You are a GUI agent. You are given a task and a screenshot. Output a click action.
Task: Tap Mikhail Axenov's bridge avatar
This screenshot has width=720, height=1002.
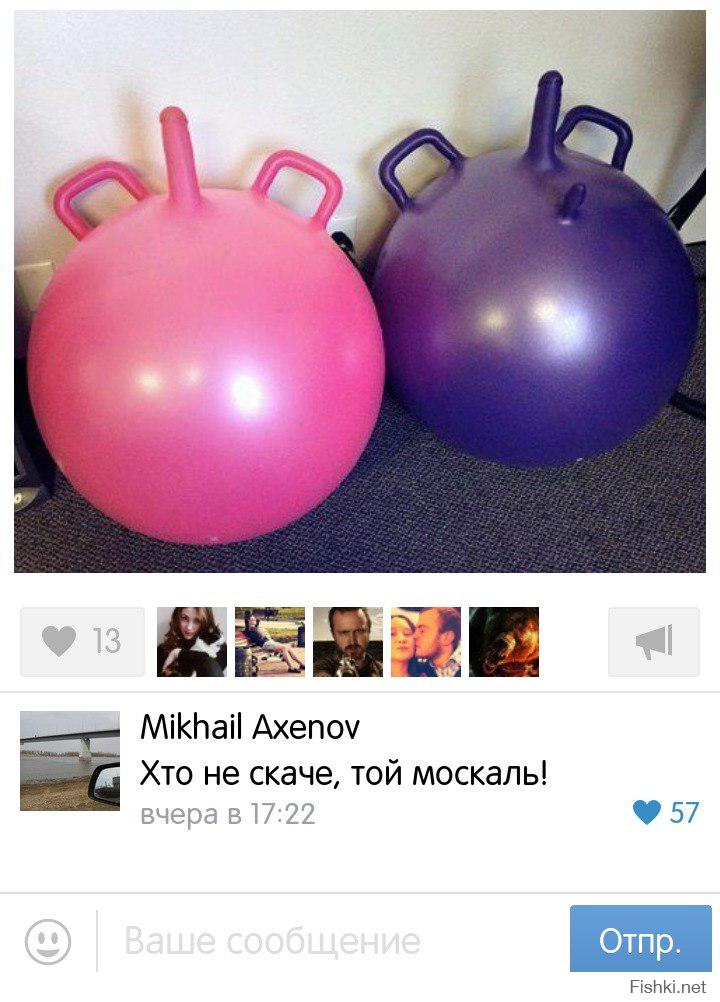70,760
